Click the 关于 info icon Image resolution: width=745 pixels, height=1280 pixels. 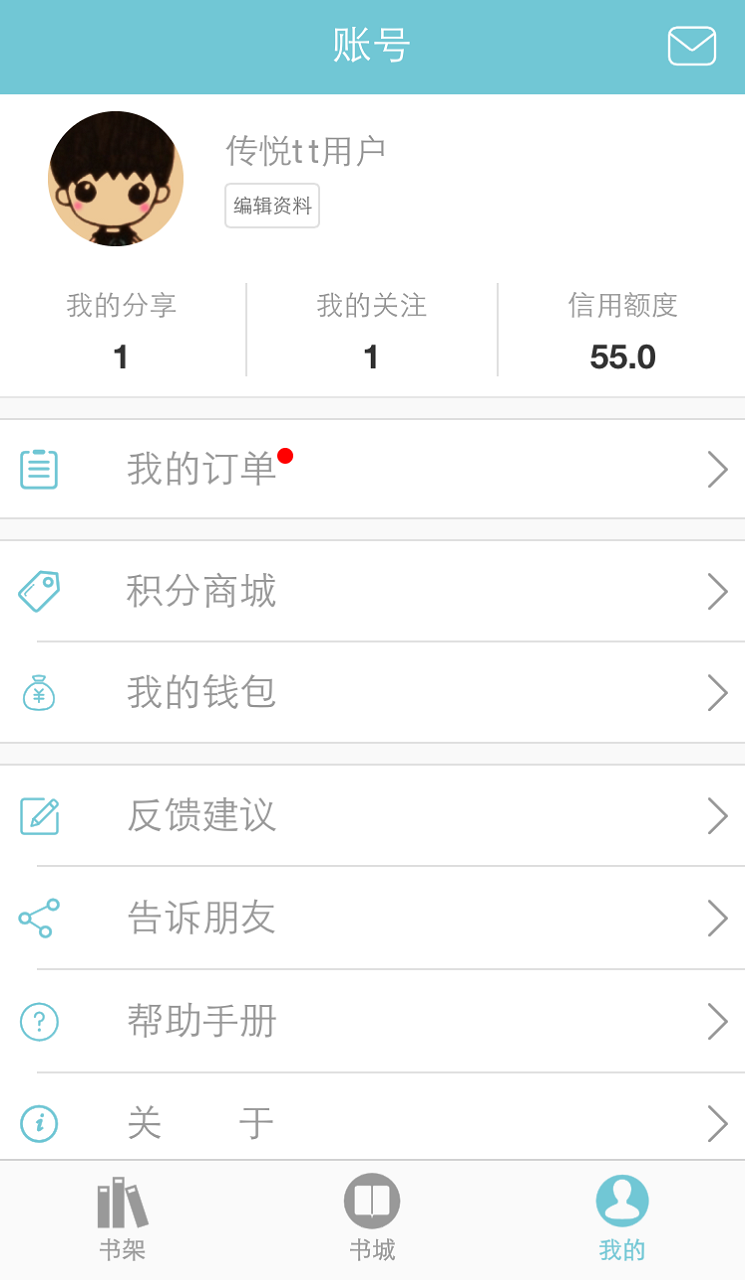[x=39, y=1121]
